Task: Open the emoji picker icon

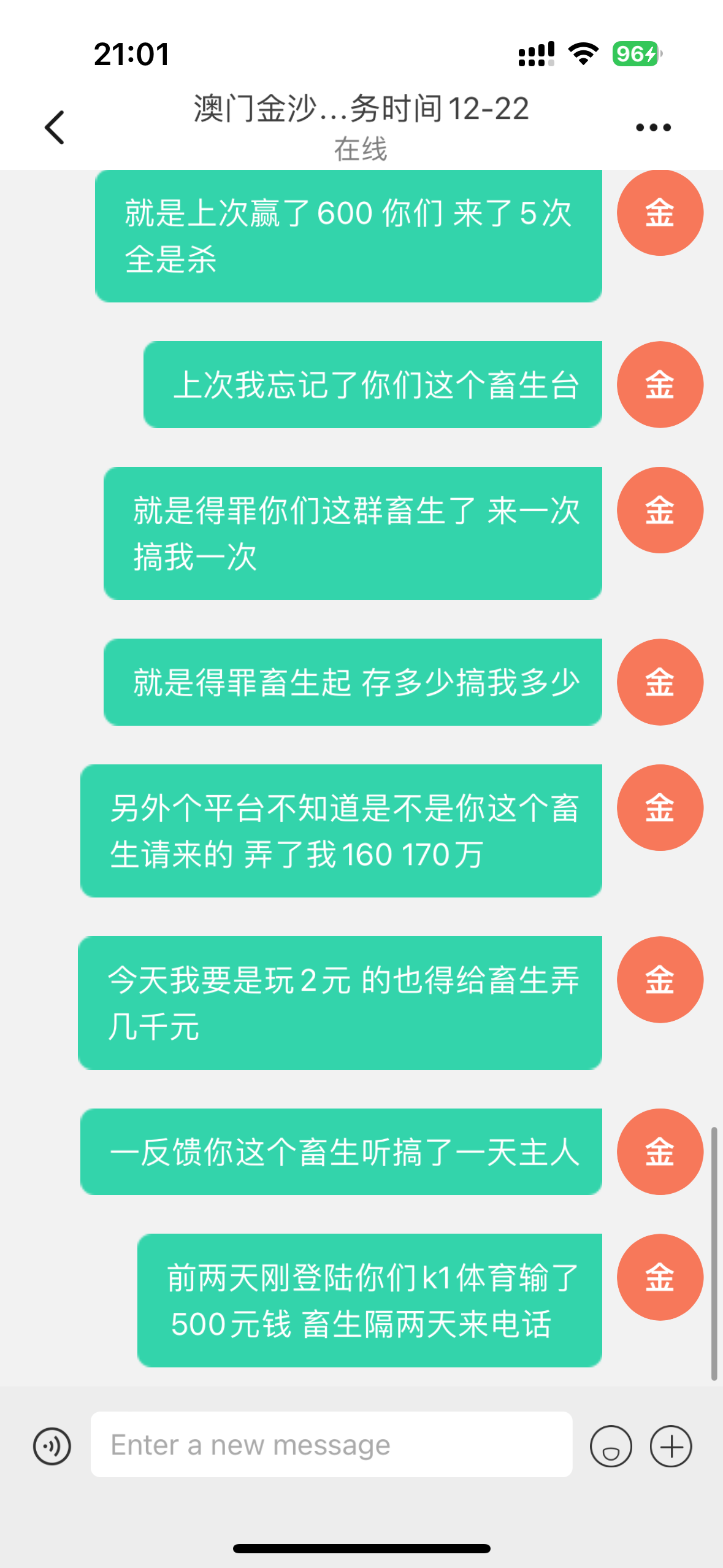Action: (x=613, y=1446)
